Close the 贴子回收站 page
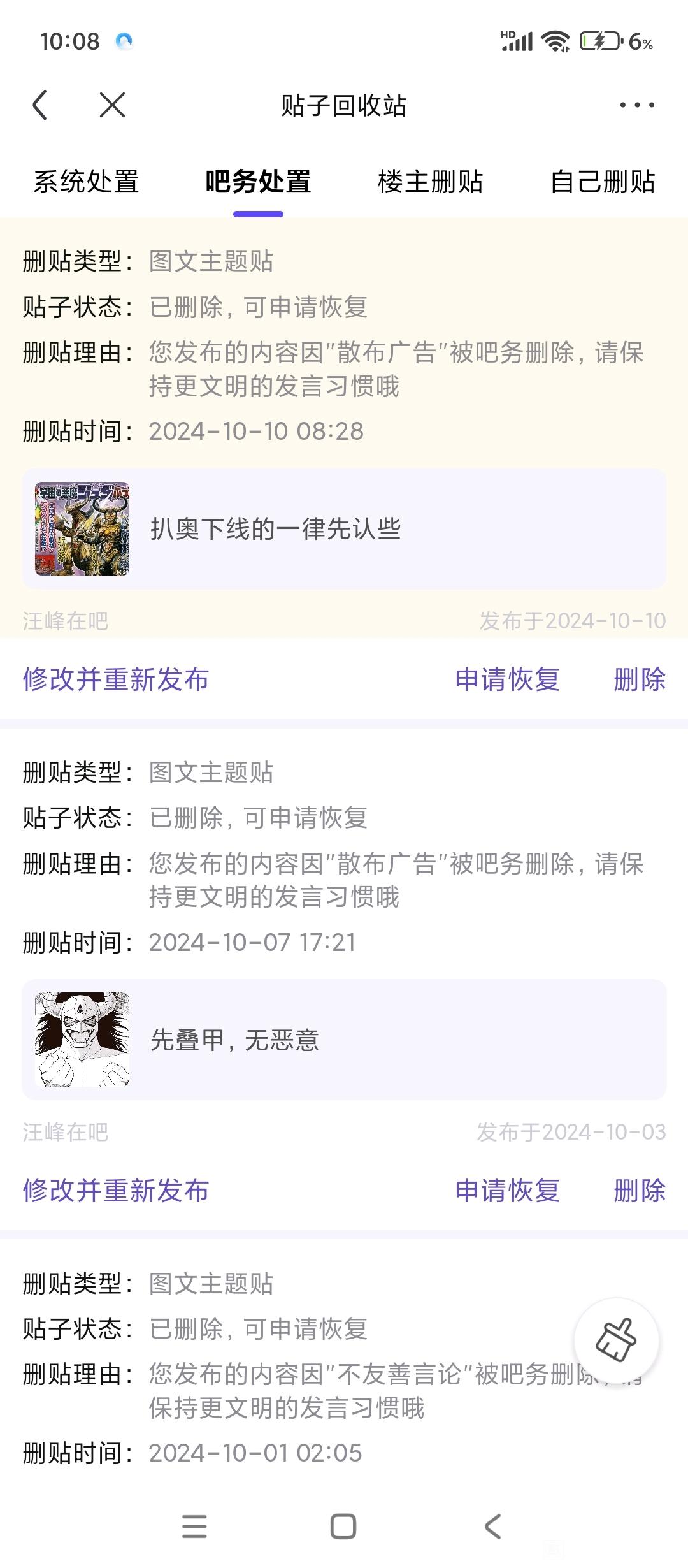Screen dimensions: 688x1568 click(x=113, y=105)
